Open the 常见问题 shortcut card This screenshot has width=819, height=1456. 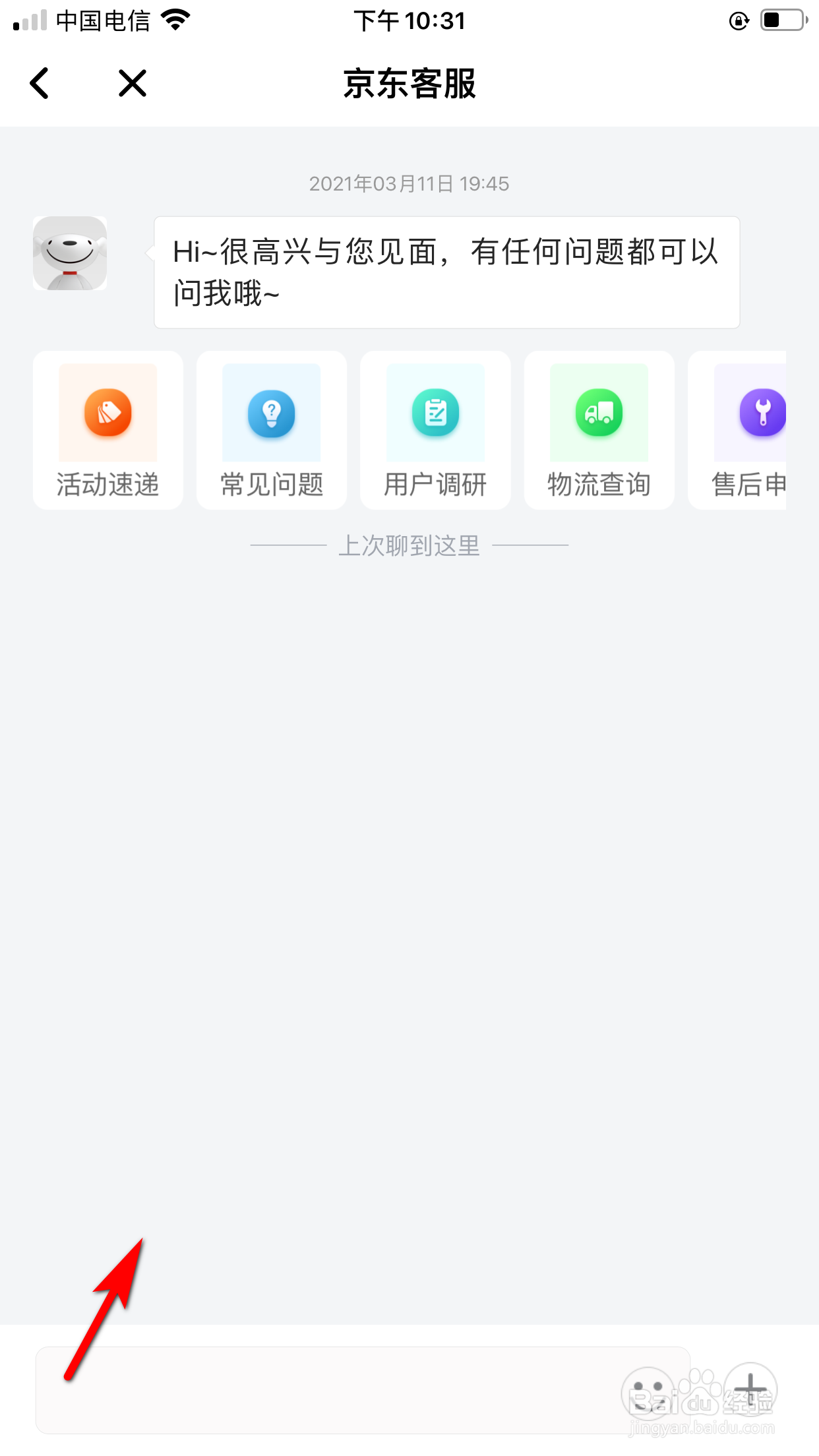coord(272,430)
